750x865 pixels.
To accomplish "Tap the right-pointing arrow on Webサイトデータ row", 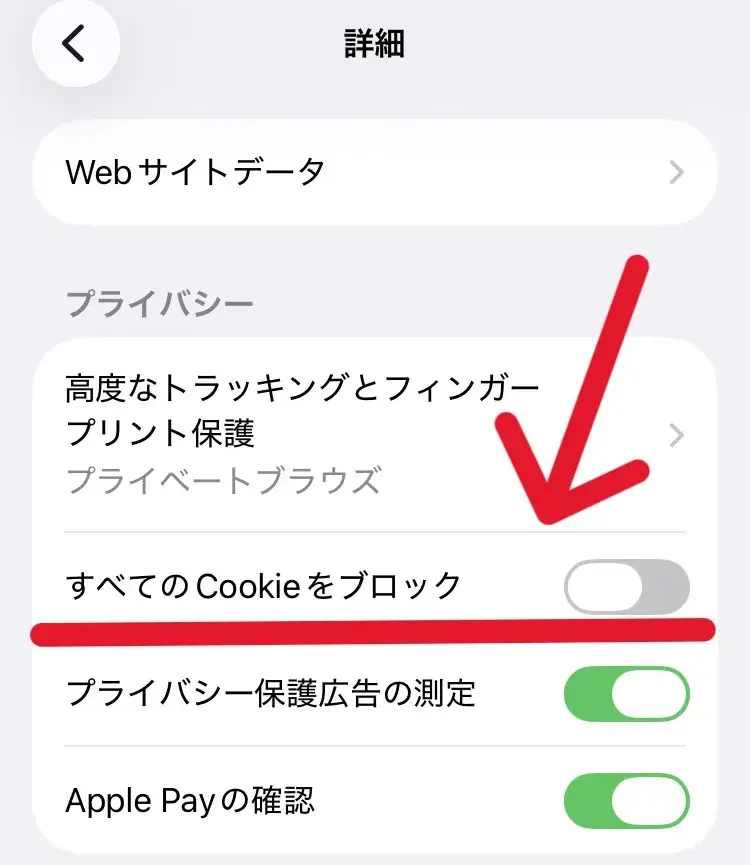I will click(675, 173).
